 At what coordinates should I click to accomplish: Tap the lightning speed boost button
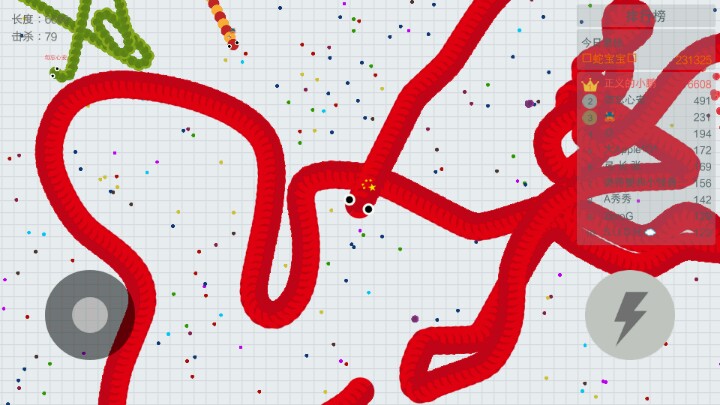tap(630, 314)
